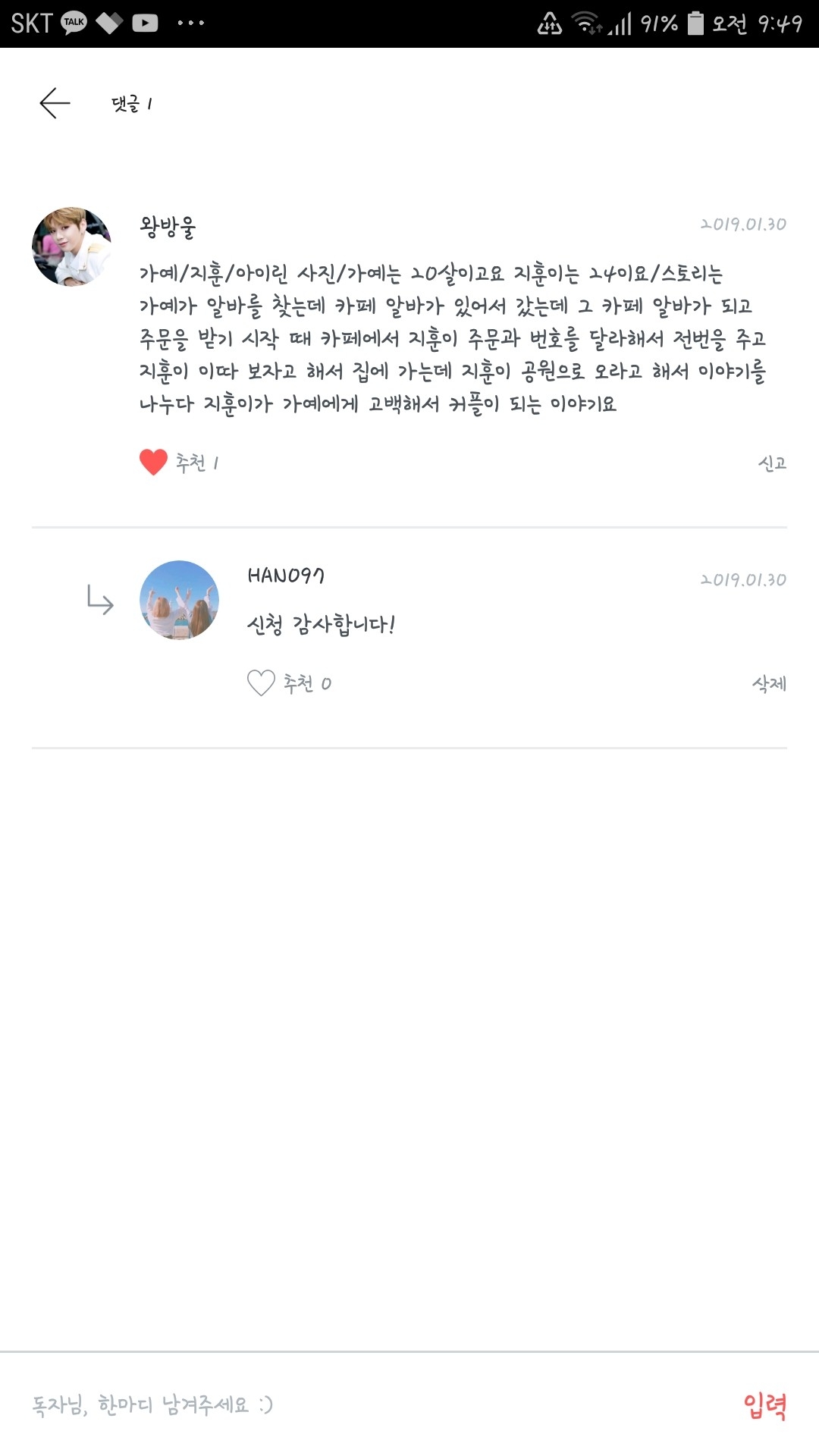Report 왕방울's comment with 신고
The image size is (819, 1456).
point(772,463)
